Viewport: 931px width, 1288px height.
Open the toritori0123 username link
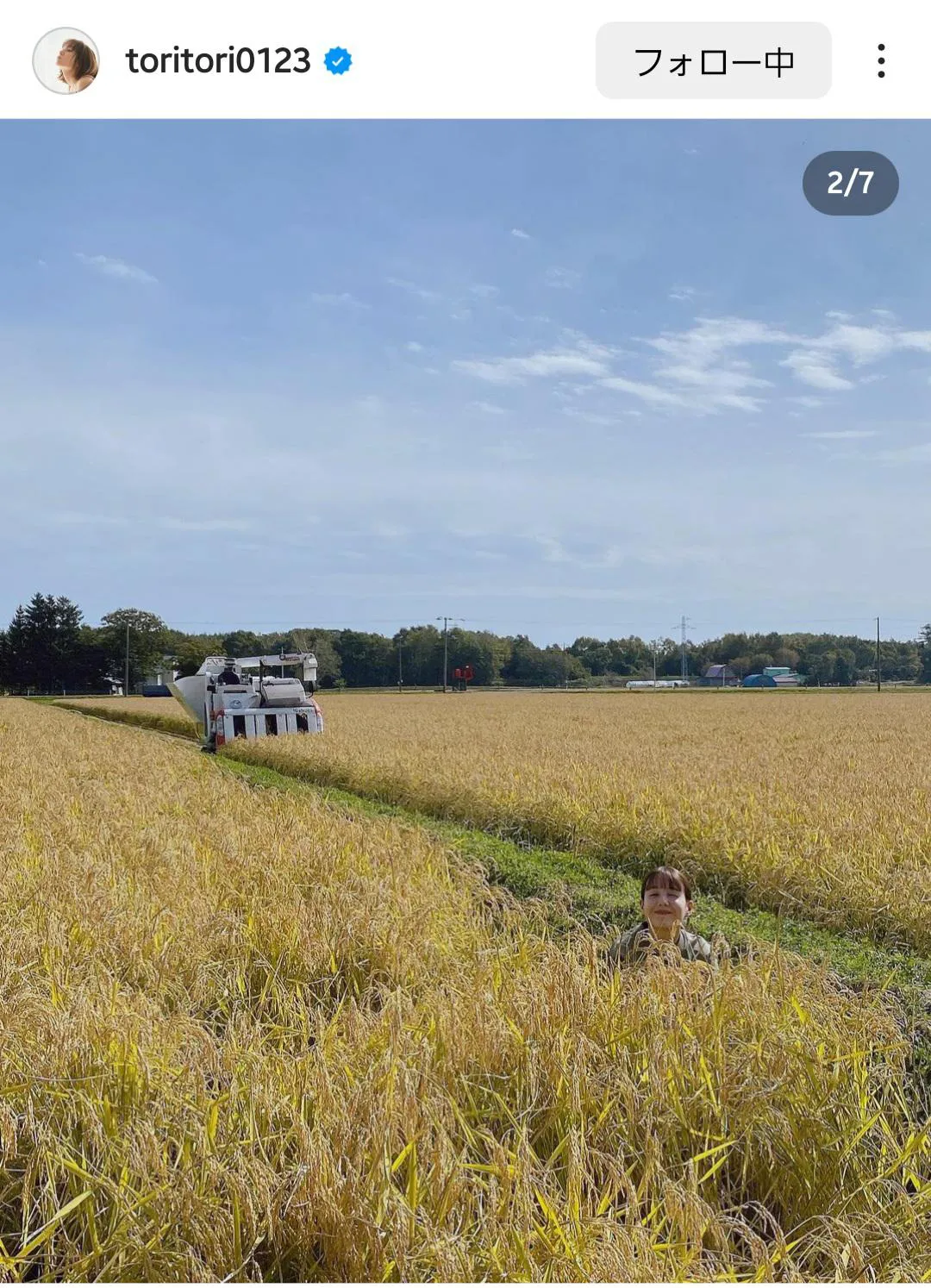point(217,60)
